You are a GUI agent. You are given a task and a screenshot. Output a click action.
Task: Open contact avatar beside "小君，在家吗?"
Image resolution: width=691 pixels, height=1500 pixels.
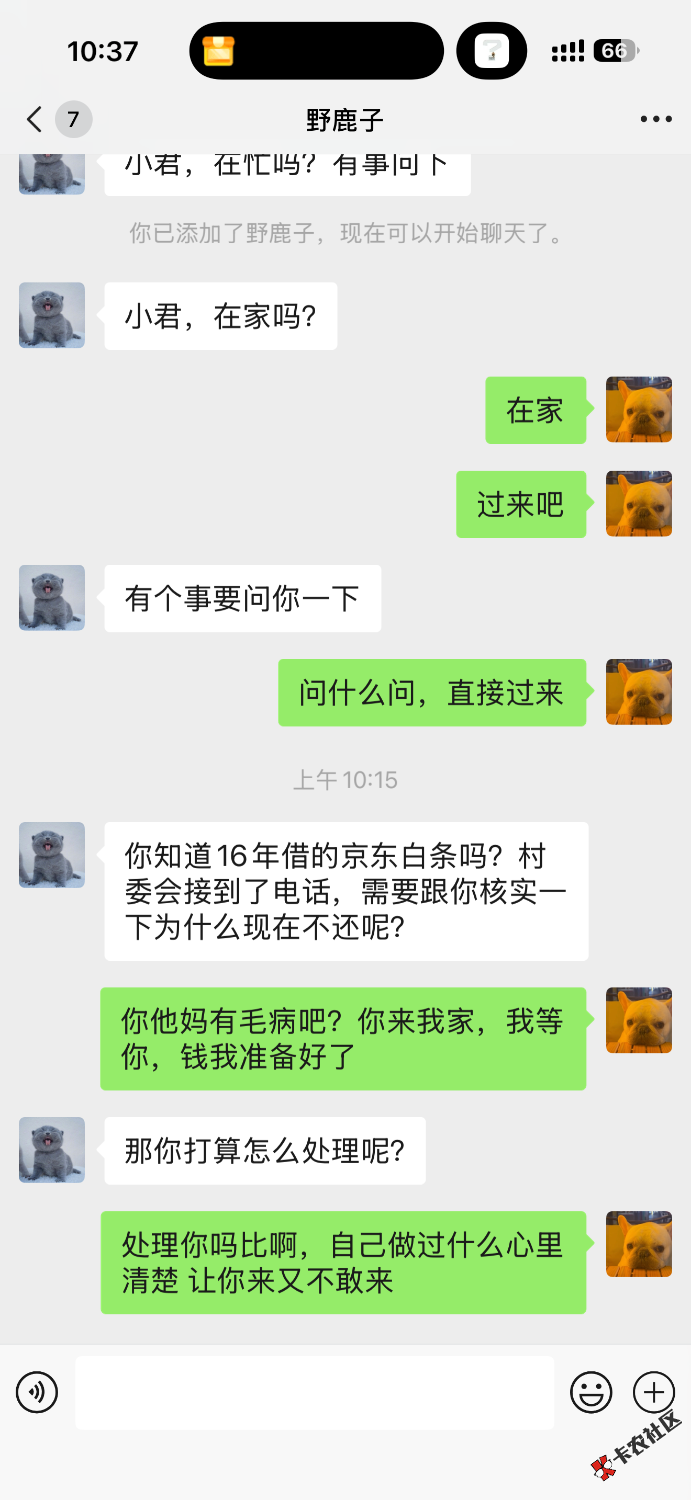(x=52, y=315)
